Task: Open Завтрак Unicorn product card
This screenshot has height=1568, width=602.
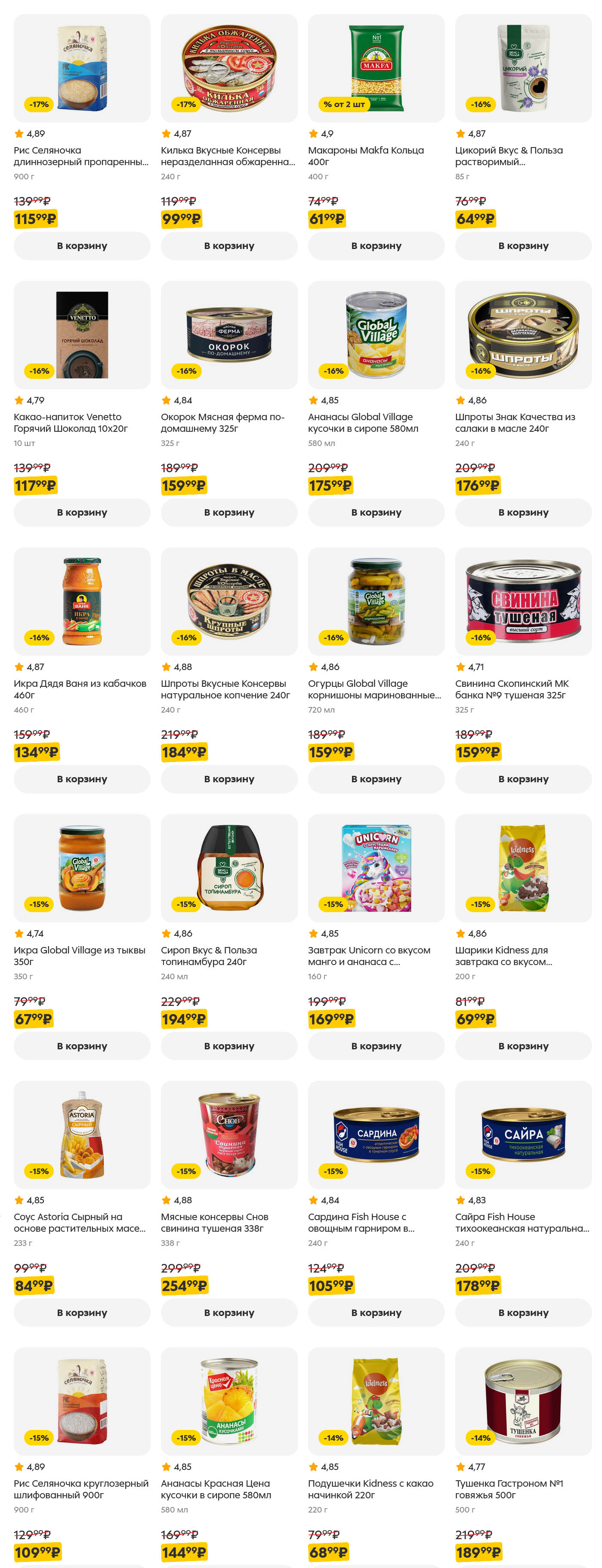Action: point(376,868)
